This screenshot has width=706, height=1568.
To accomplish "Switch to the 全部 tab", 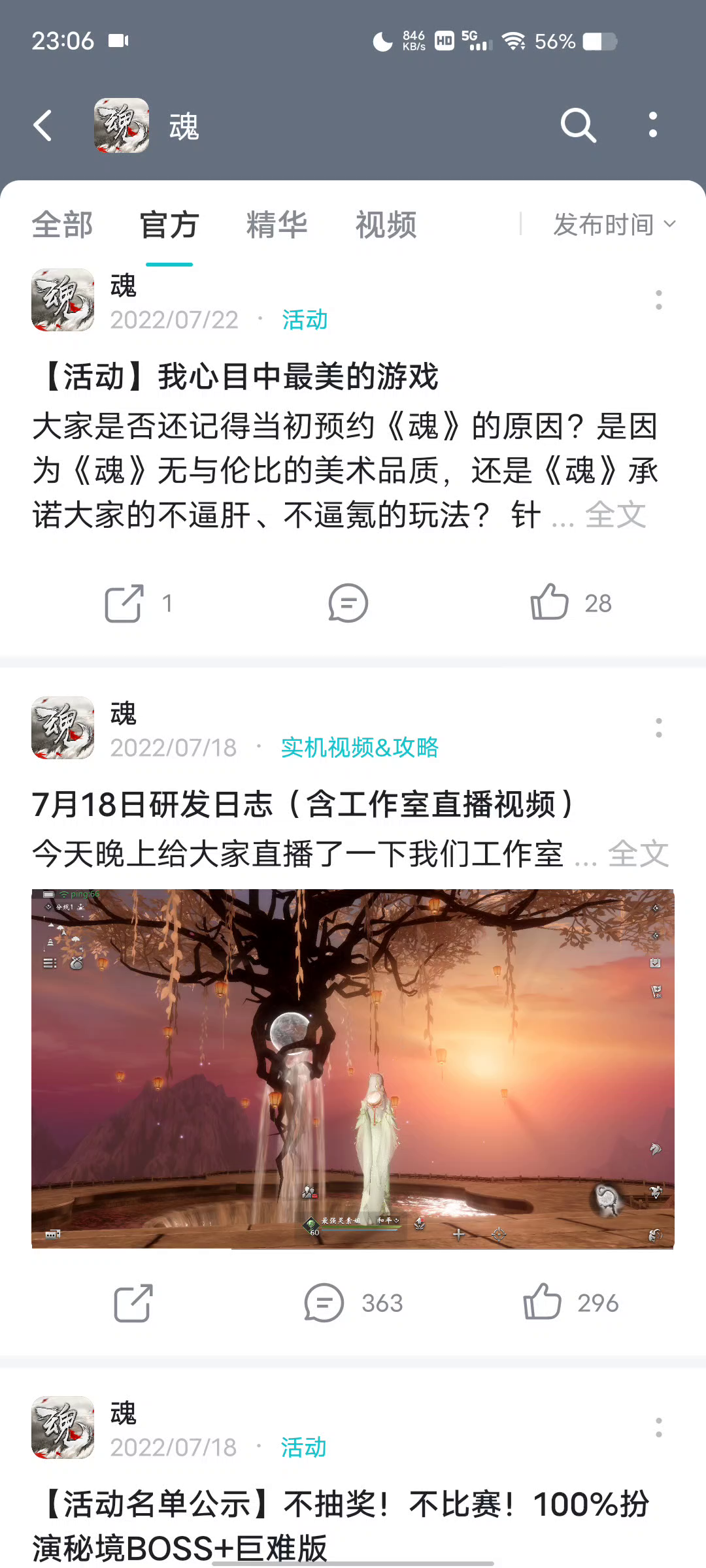I will [62, 225].
